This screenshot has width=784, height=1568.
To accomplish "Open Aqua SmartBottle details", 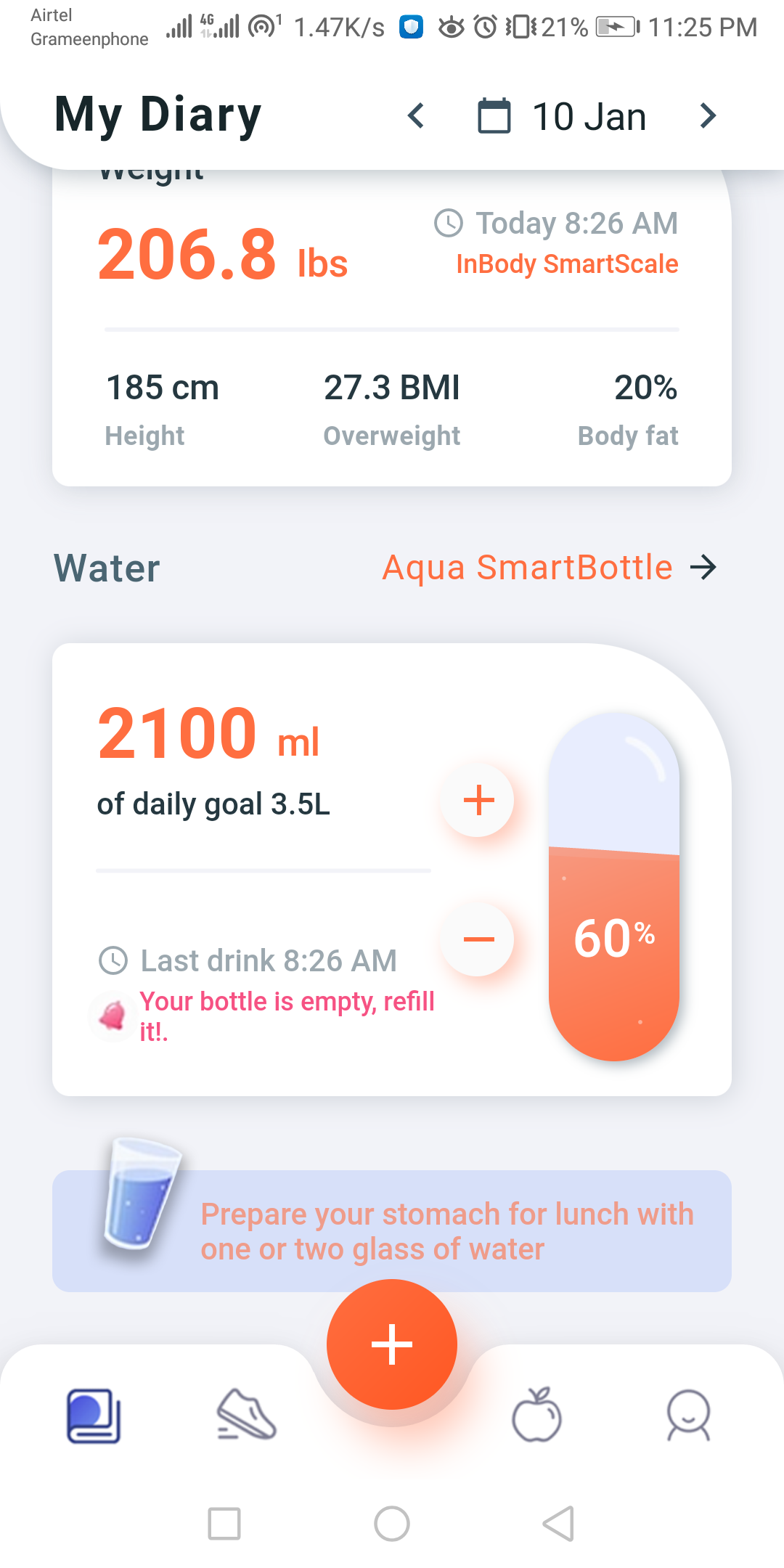I will tap(550, 568).
